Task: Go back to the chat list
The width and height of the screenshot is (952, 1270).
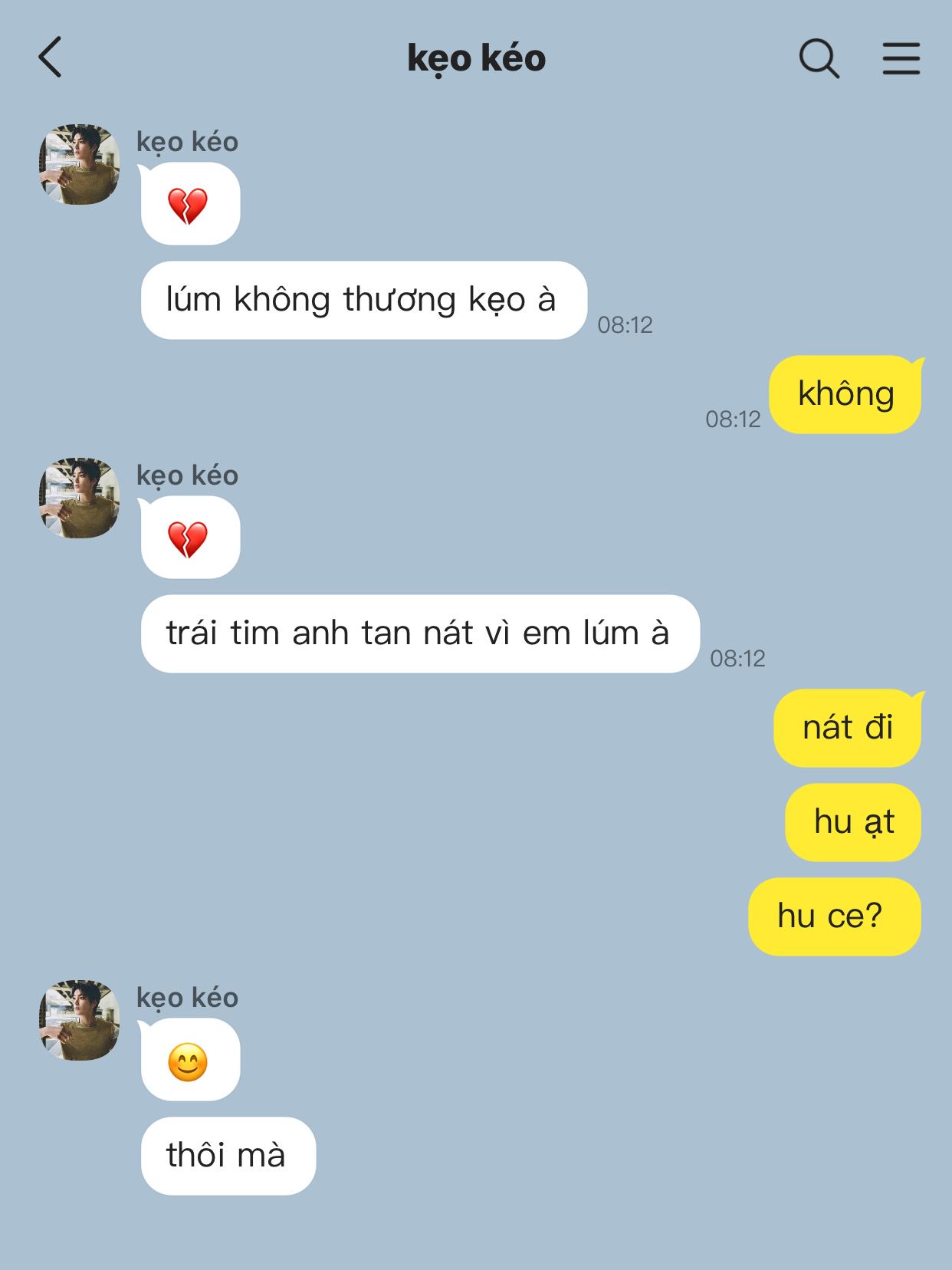Action: click(51, 58)
